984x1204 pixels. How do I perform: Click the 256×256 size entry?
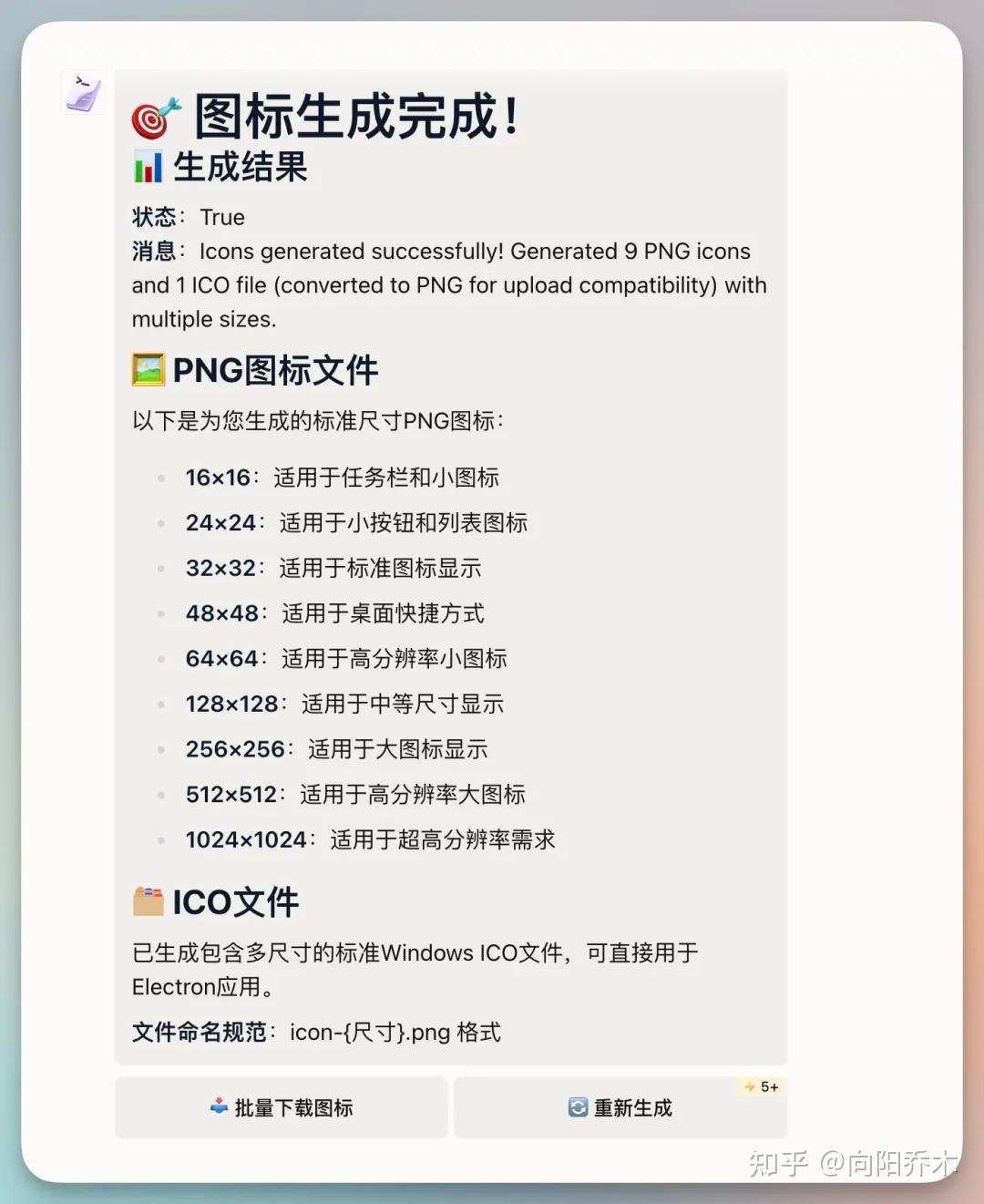click(337, 749)
